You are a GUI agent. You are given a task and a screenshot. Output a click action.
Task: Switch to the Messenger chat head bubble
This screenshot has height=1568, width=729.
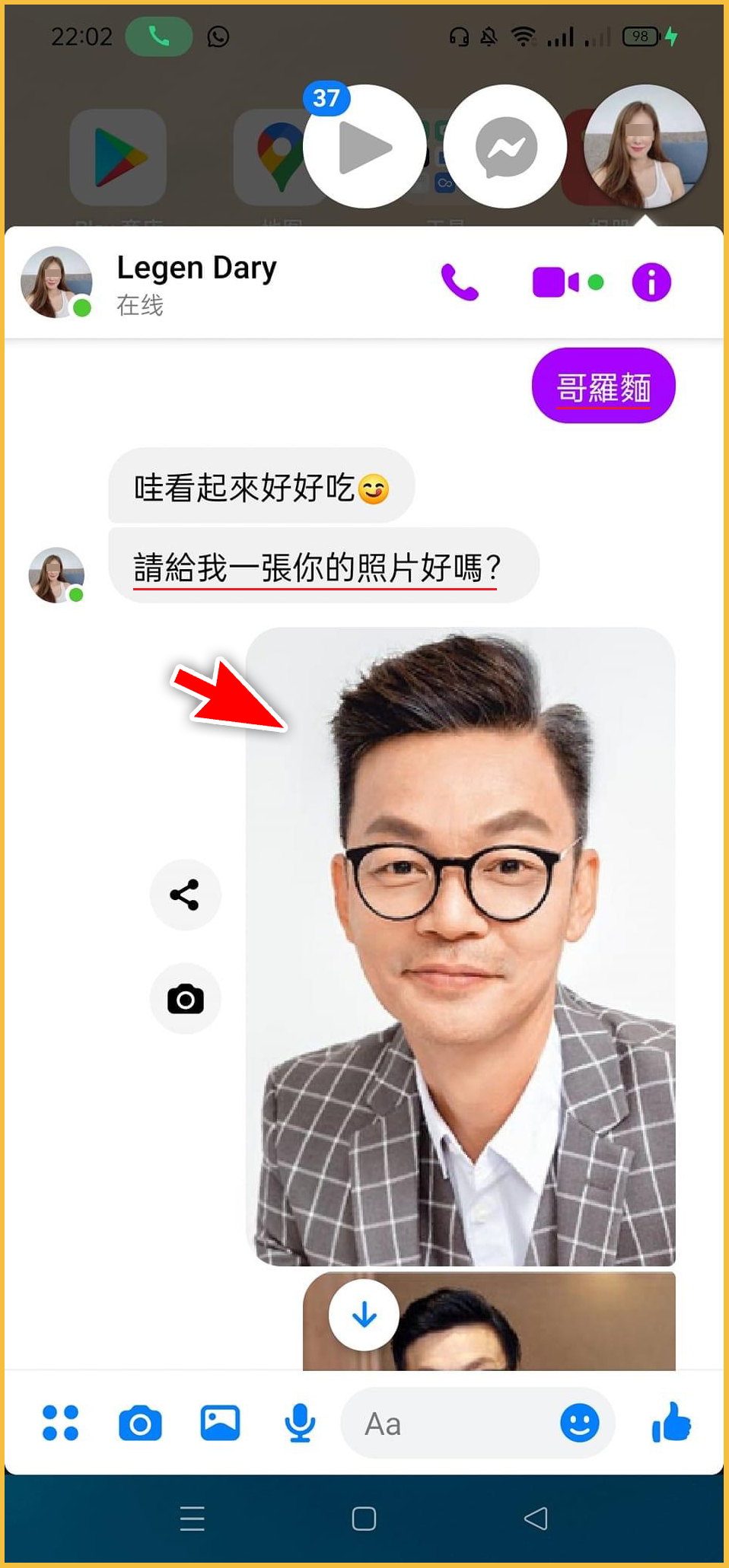pos(505,146)
